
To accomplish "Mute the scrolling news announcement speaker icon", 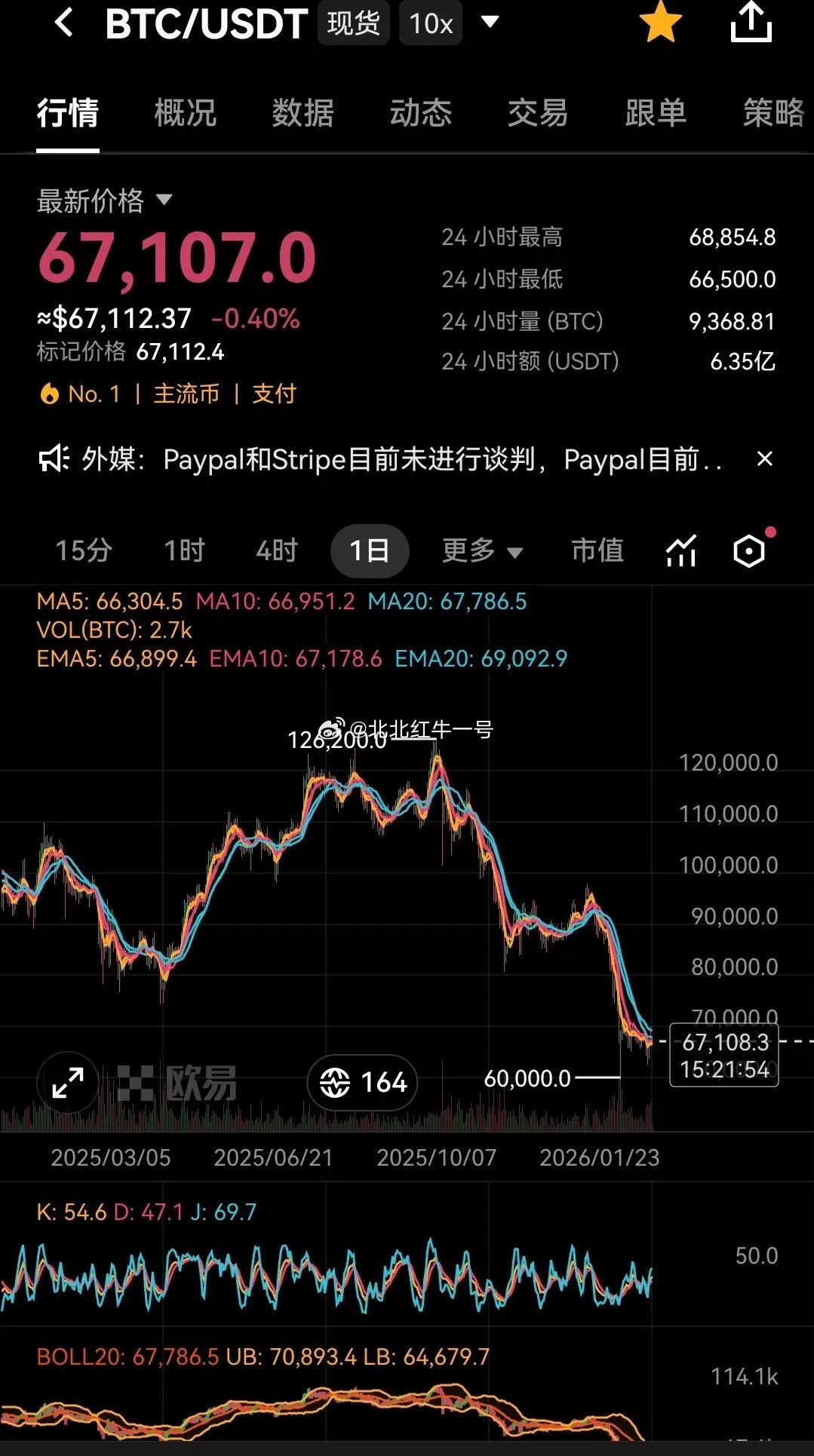I will [x=52, y=459].
